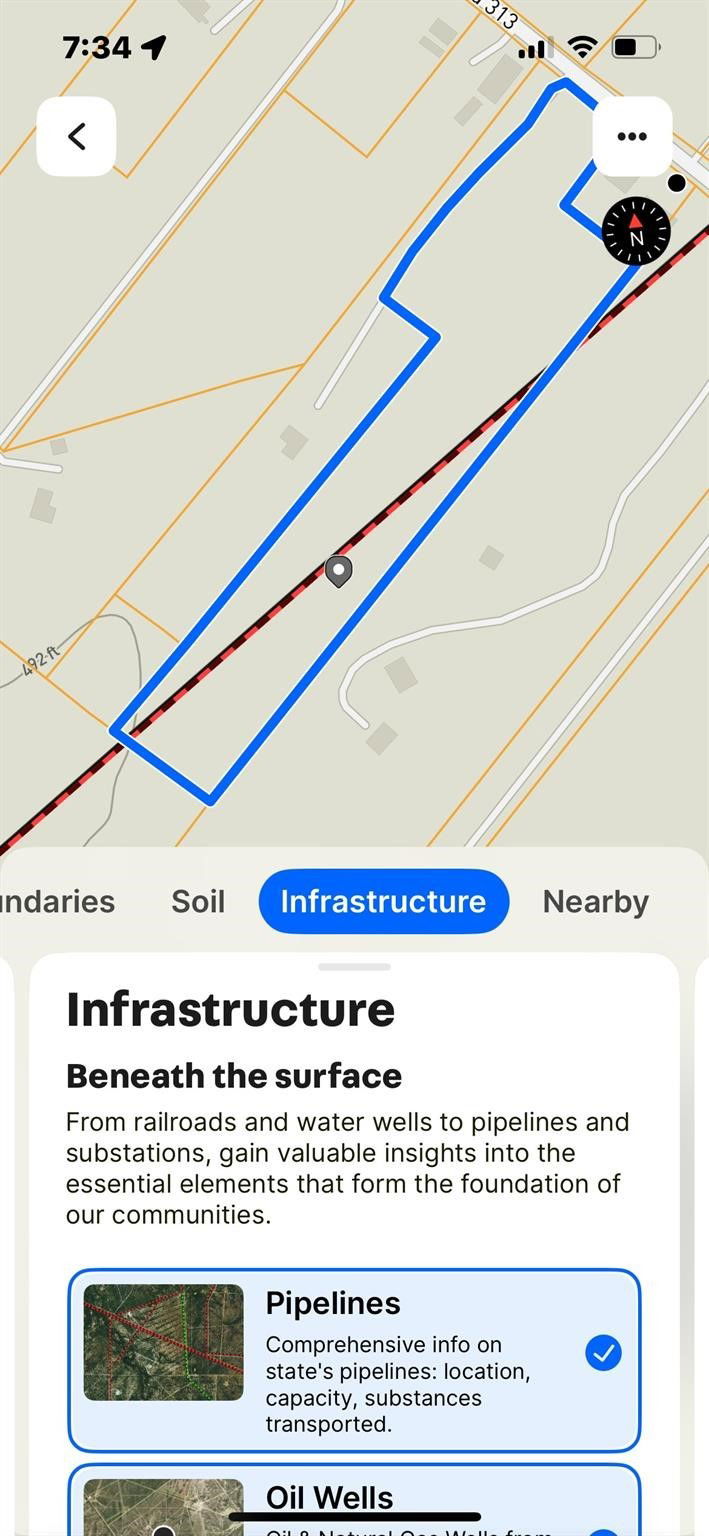
Task: Toggle the Oil Wells layer card
Action: [x=354, y=1500]
